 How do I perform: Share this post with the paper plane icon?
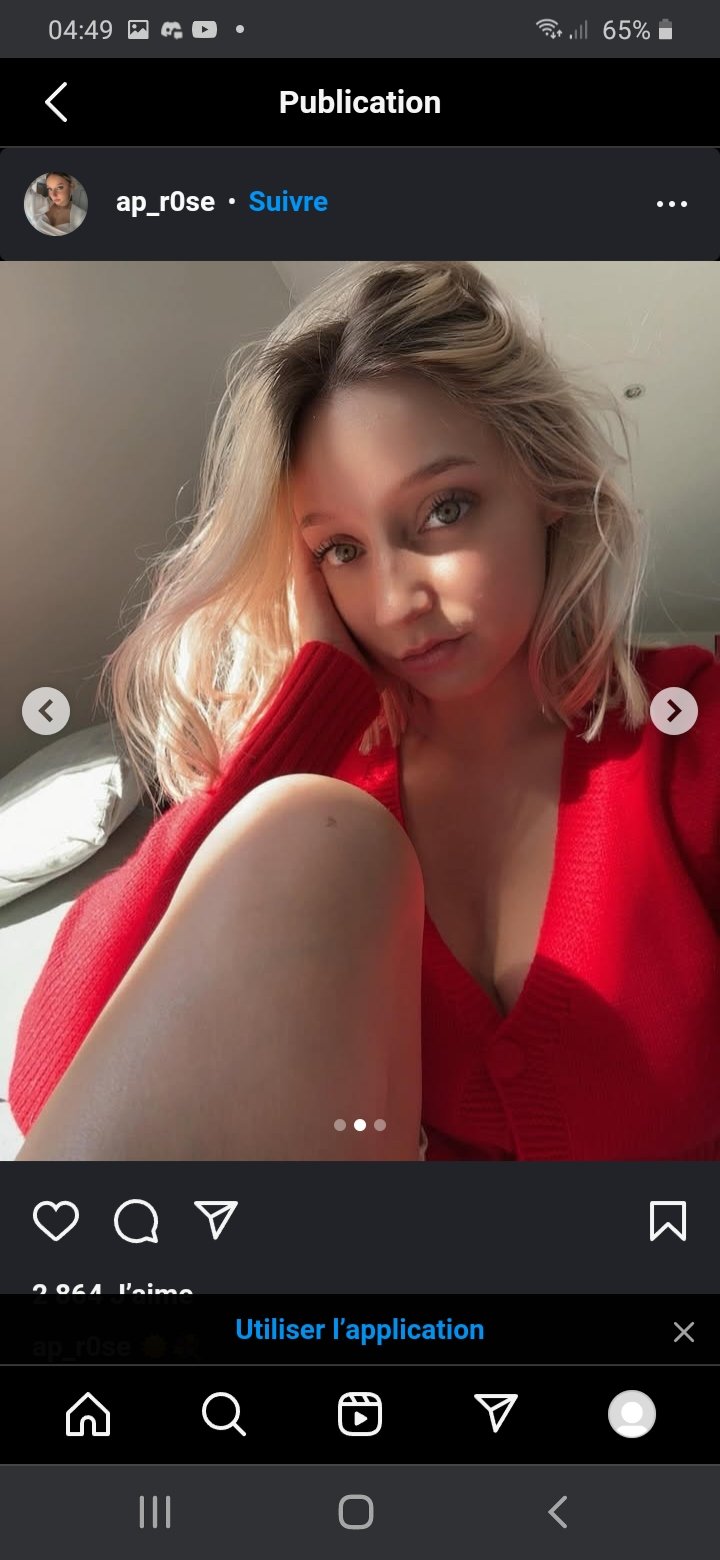click(x=216, y=1220)
